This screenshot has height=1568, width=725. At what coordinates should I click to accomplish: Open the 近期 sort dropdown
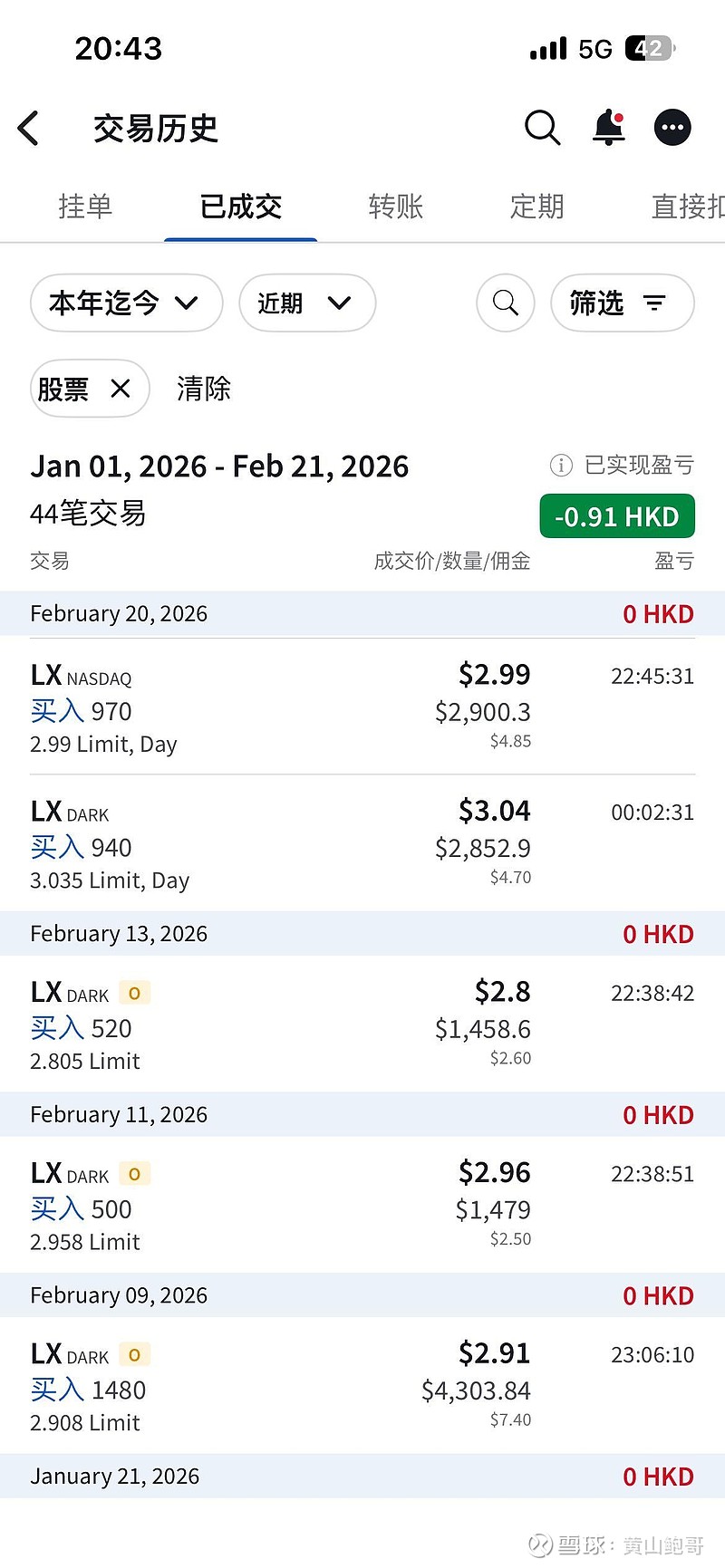306,303
